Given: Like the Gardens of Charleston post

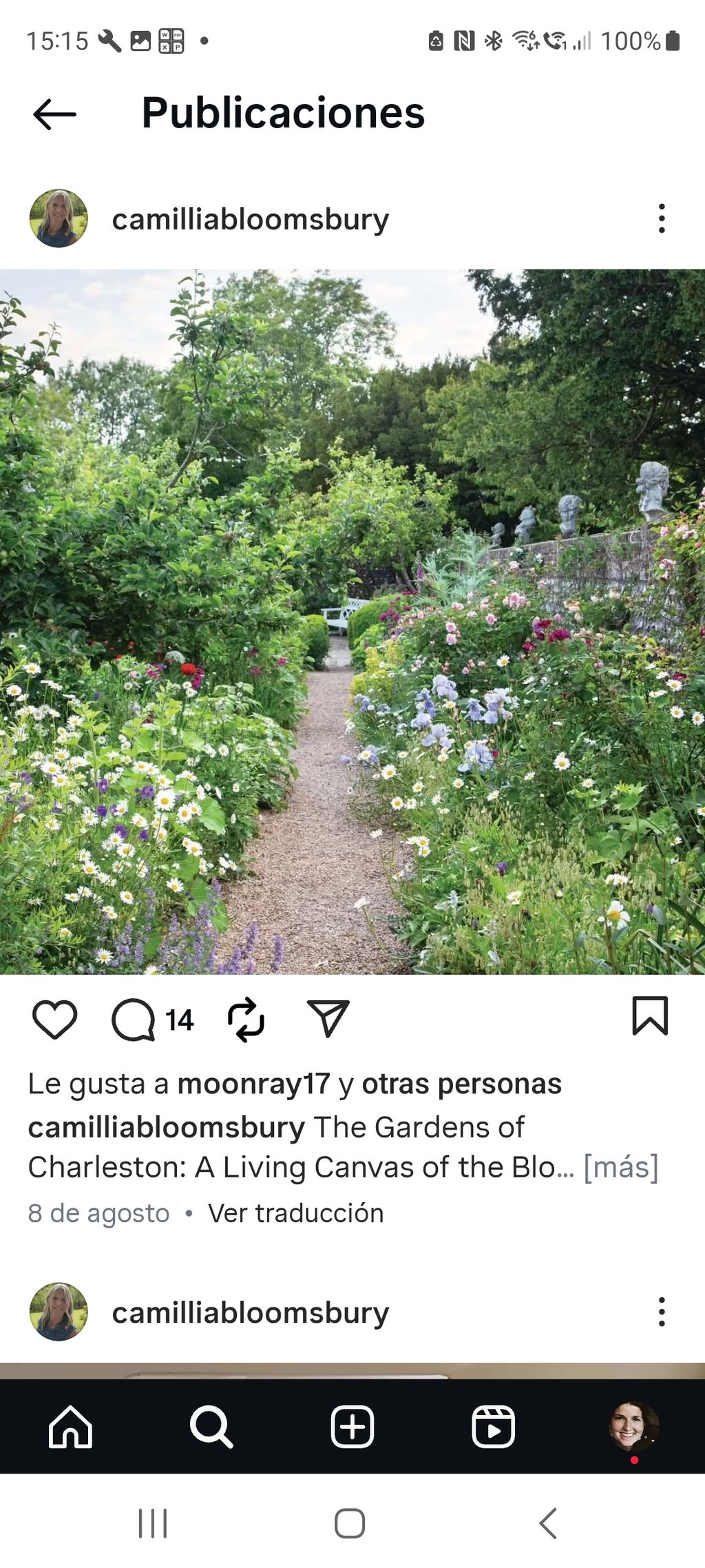Looking at the screenshot, I should 55,1019.
